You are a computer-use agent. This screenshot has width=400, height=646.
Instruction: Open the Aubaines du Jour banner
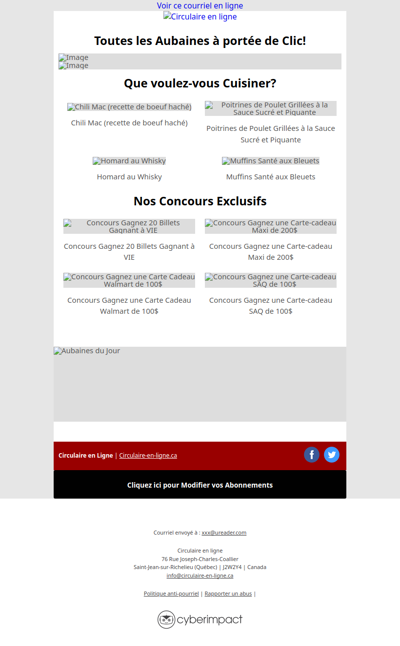coord(200,384)
